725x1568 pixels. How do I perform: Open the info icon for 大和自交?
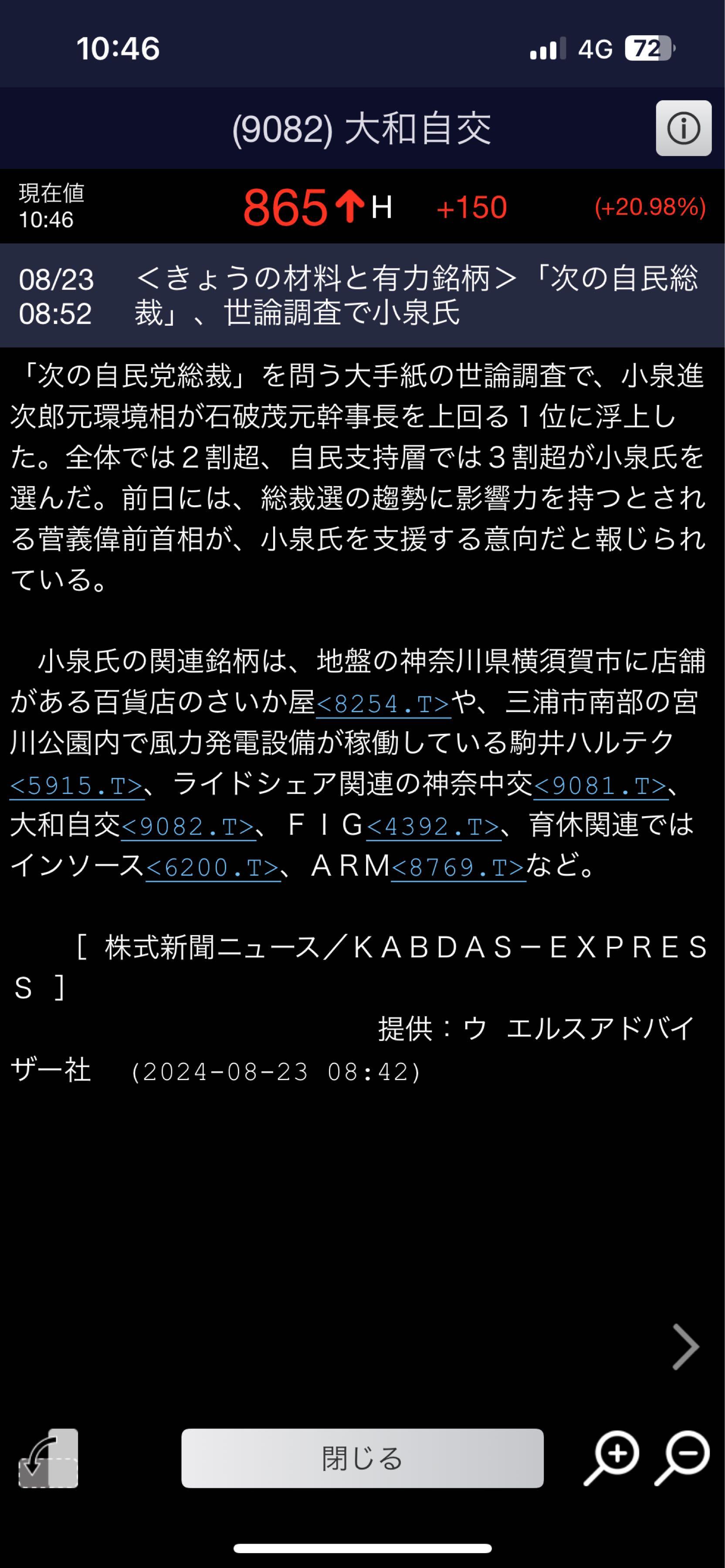(683, 128)
